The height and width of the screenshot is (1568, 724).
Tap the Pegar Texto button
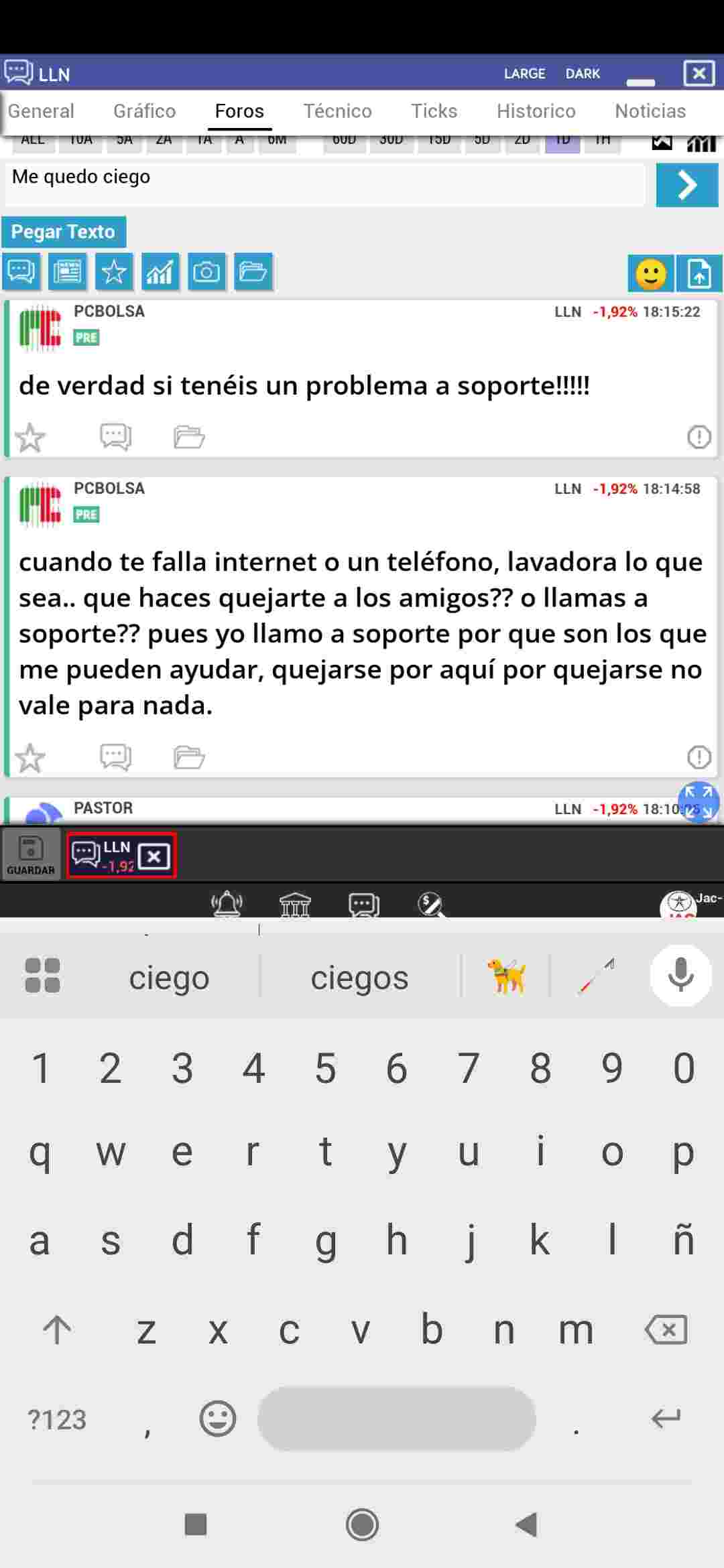click(64, 232)
